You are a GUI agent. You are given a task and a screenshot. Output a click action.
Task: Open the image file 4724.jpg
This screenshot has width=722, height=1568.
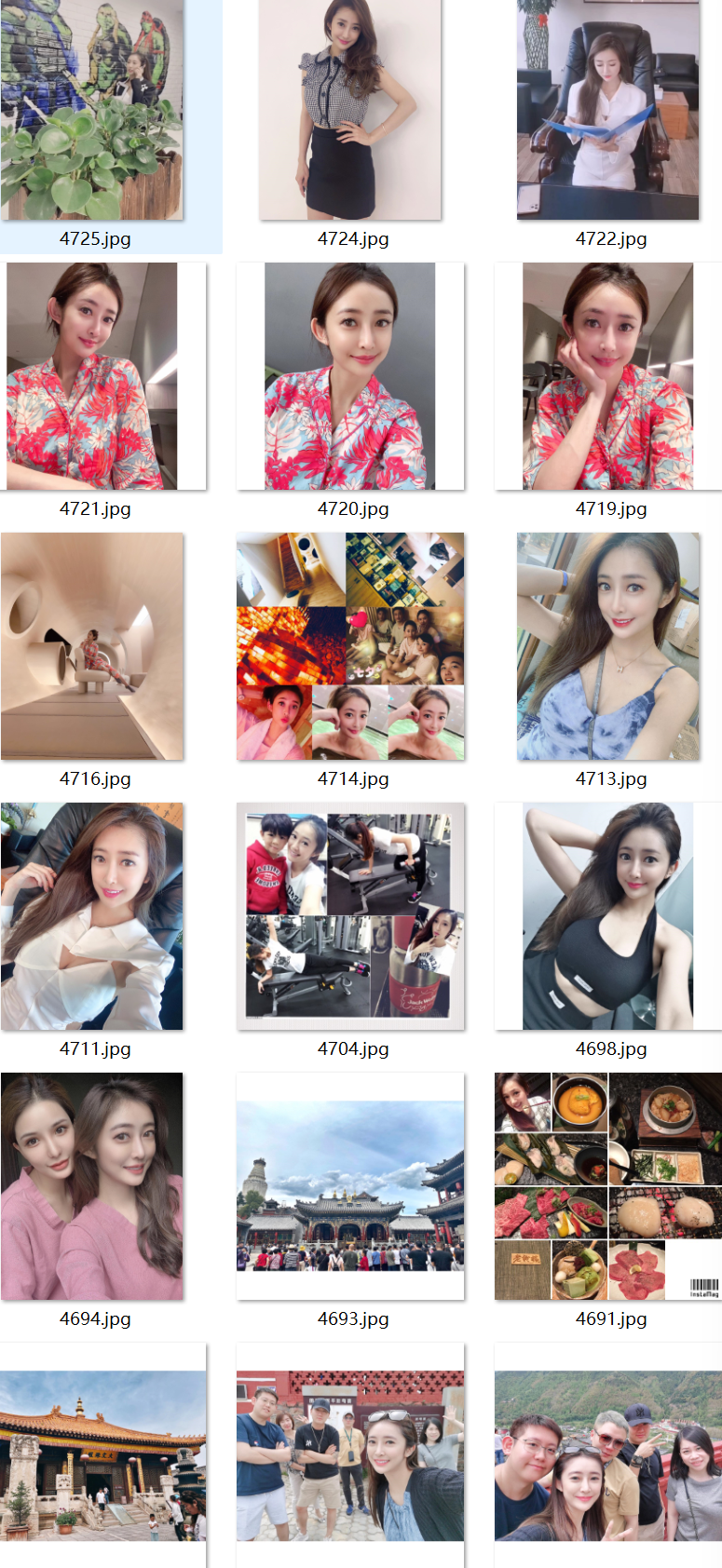(x=350, y=112)
